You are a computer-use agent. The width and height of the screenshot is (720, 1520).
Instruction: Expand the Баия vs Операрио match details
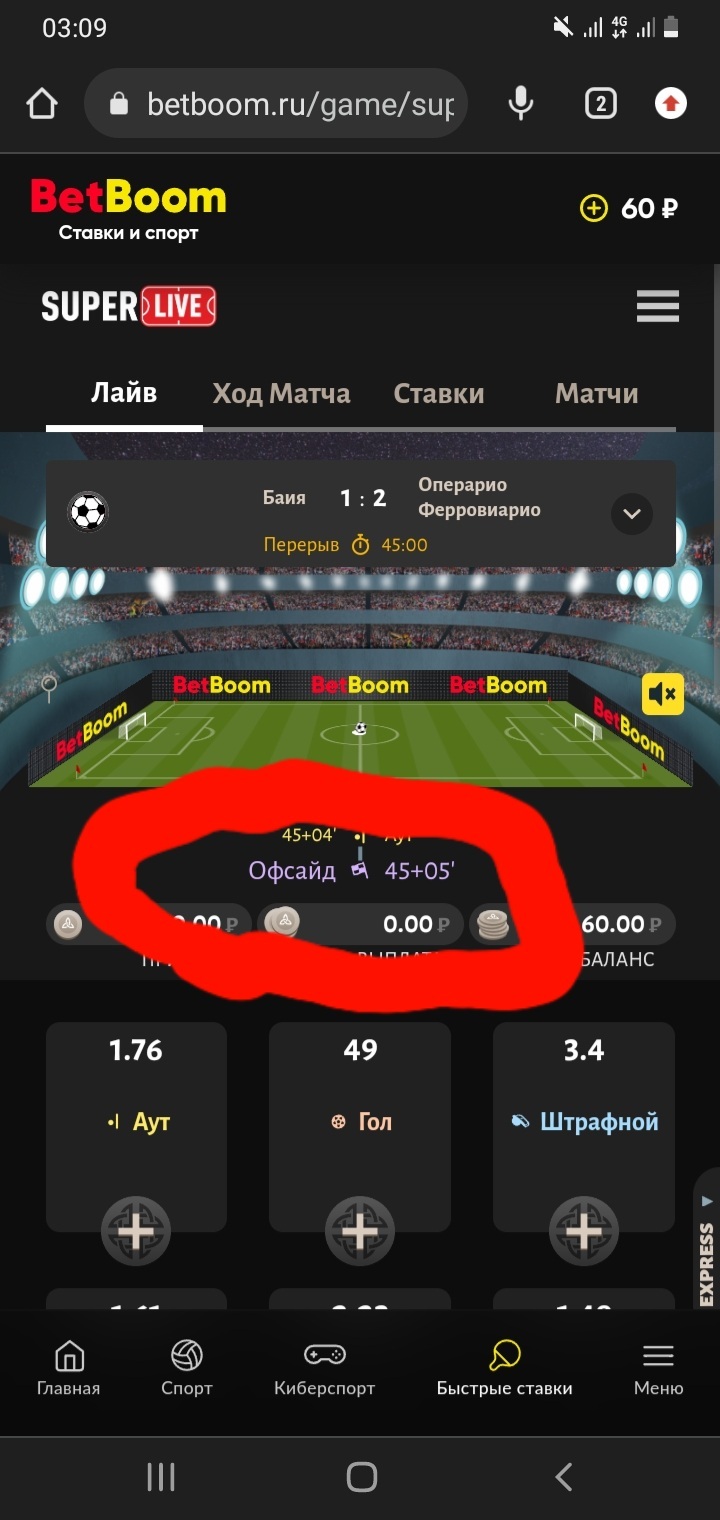631,514
